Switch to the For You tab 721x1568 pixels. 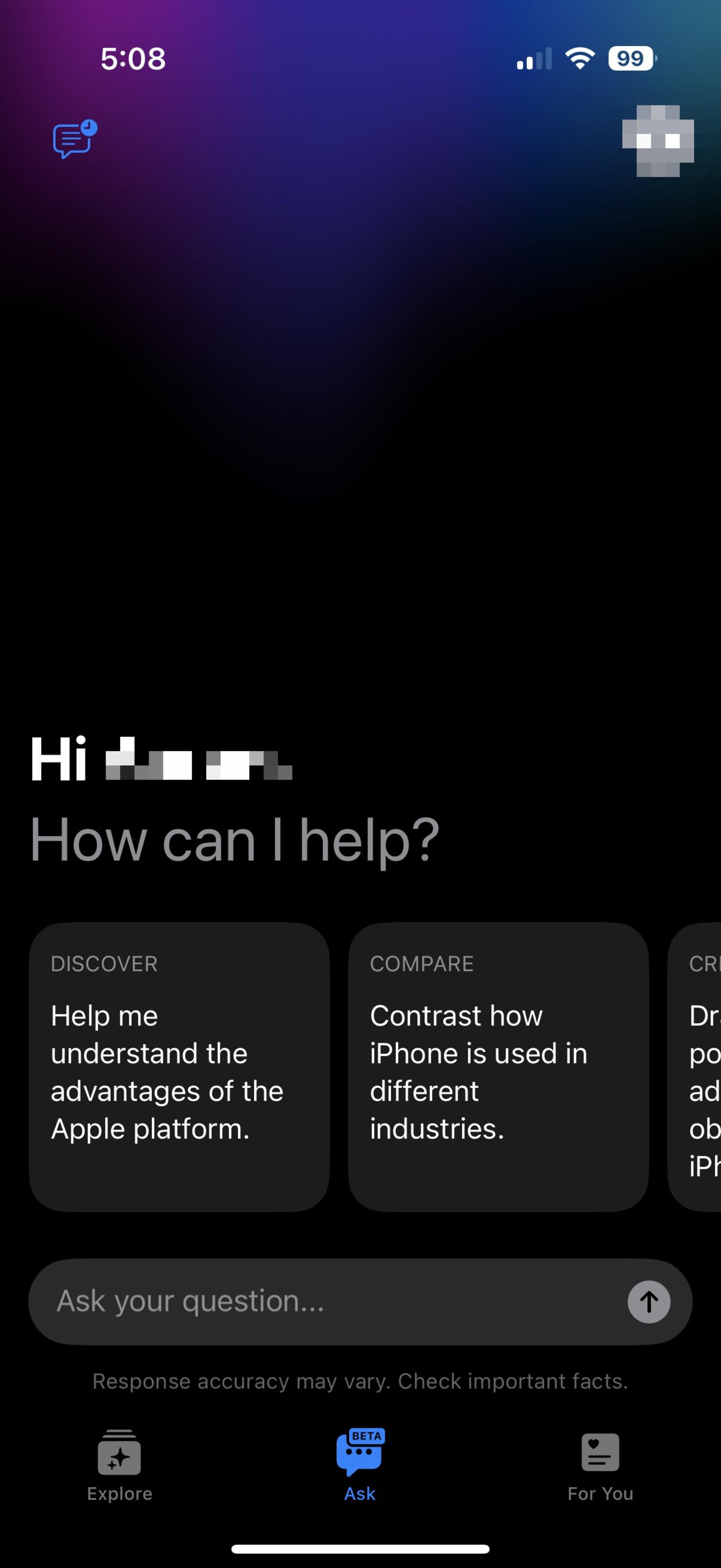pos(600,1466)
